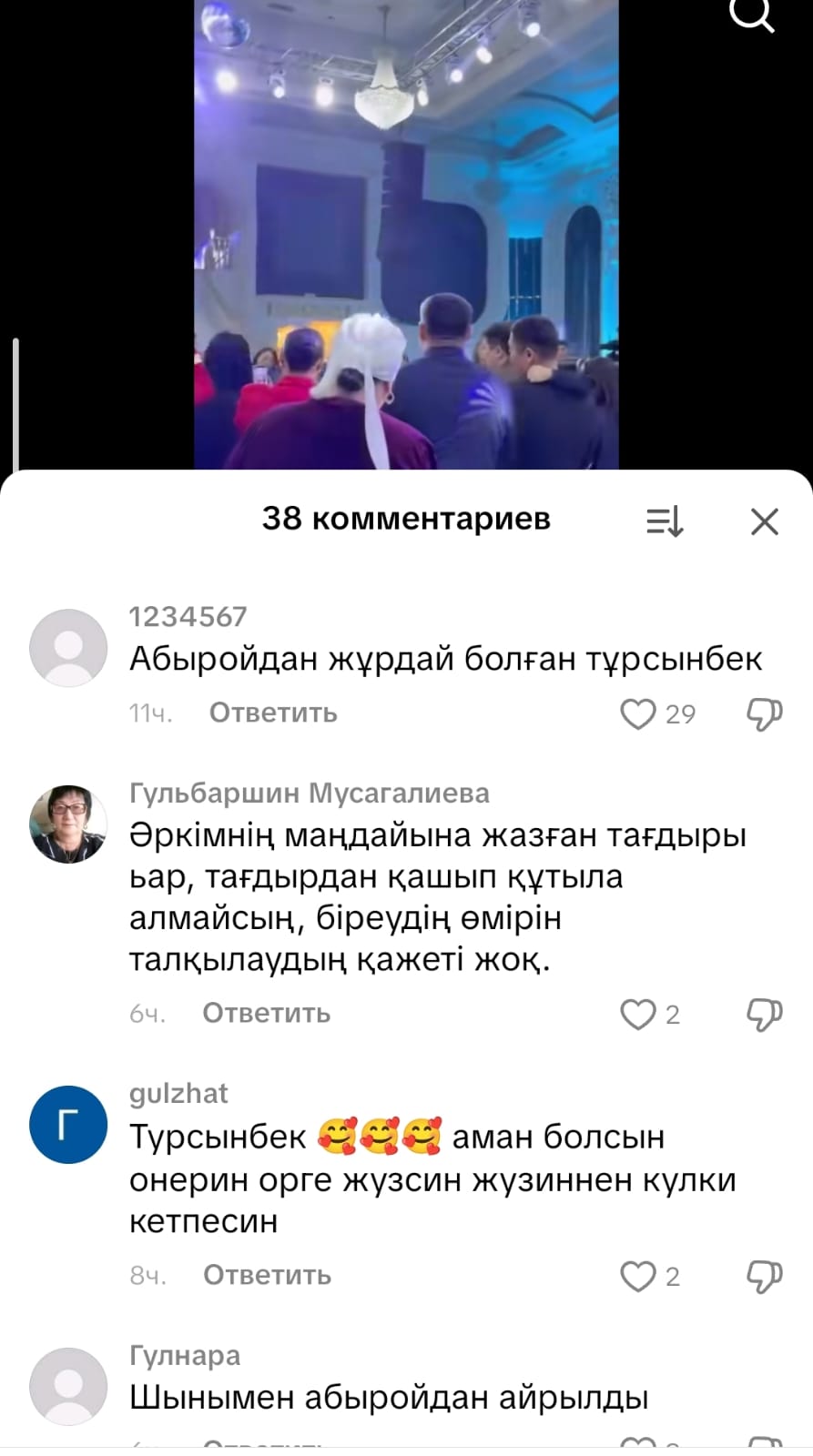Reply to the comment by 1234567

click(273, 713)
